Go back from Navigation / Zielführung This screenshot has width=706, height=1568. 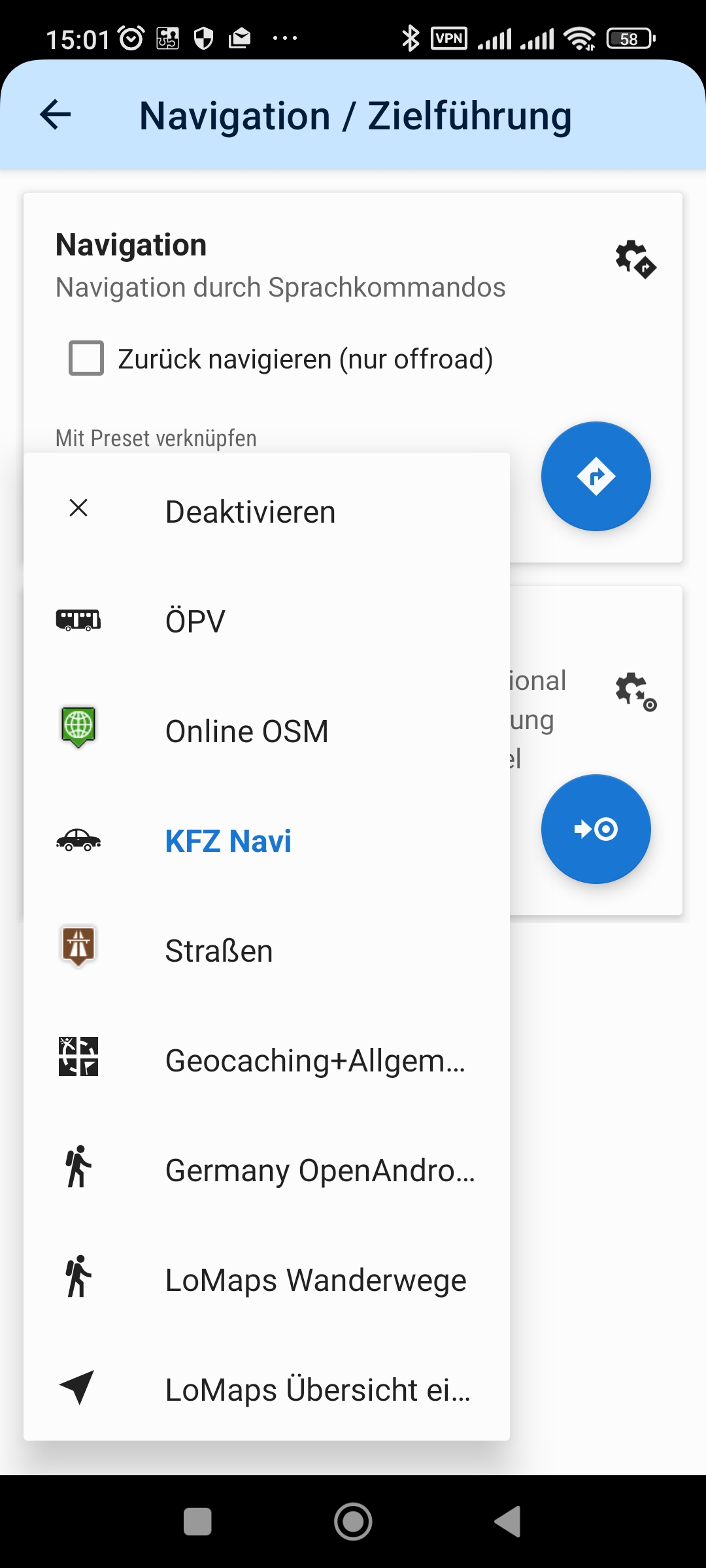coord(56,115)
